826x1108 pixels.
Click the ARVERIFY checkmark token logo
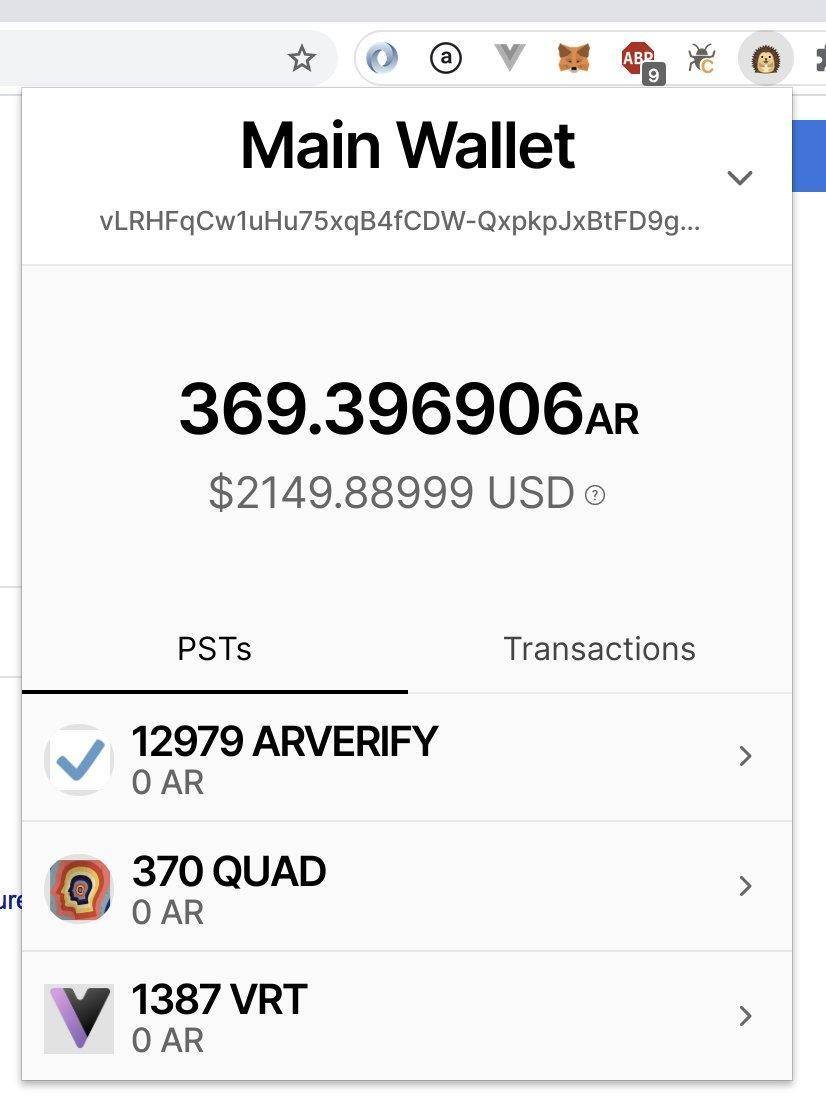pyautogui.click(x=78, y=758)
